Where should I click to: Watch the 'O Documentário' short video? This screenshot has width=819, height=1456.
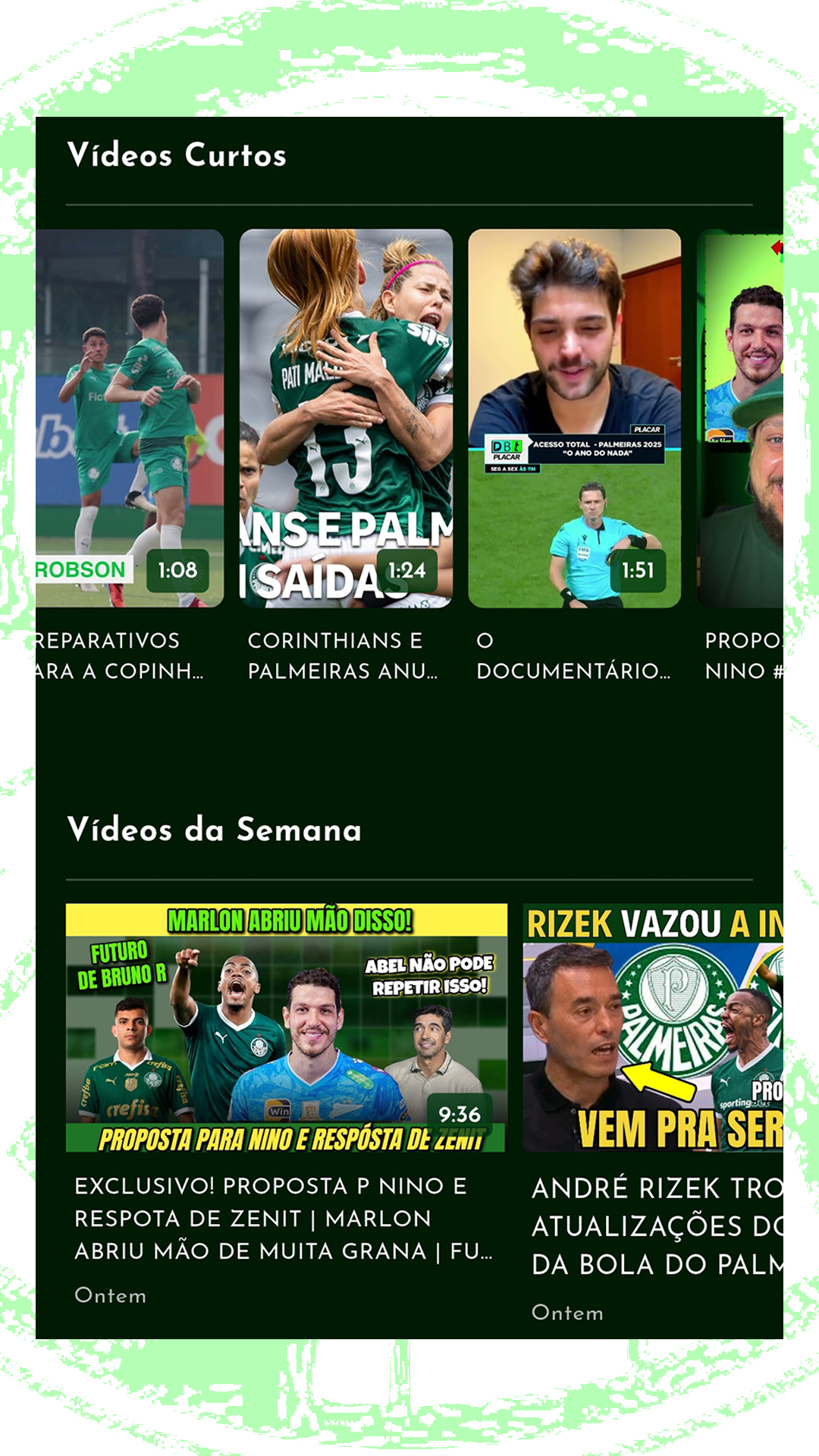pos(574,419)
